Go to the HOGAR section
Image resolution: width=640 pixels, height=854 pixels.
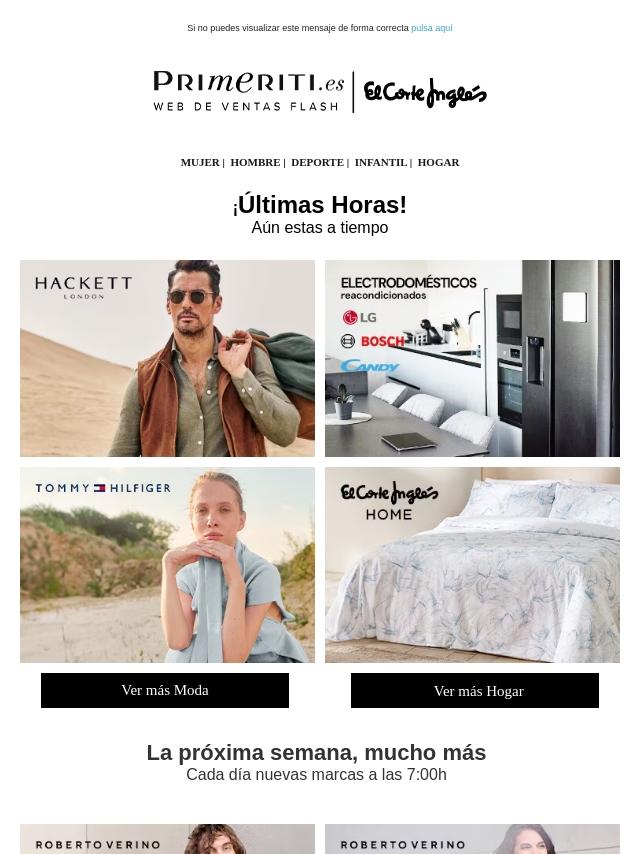tap(438, 162)
